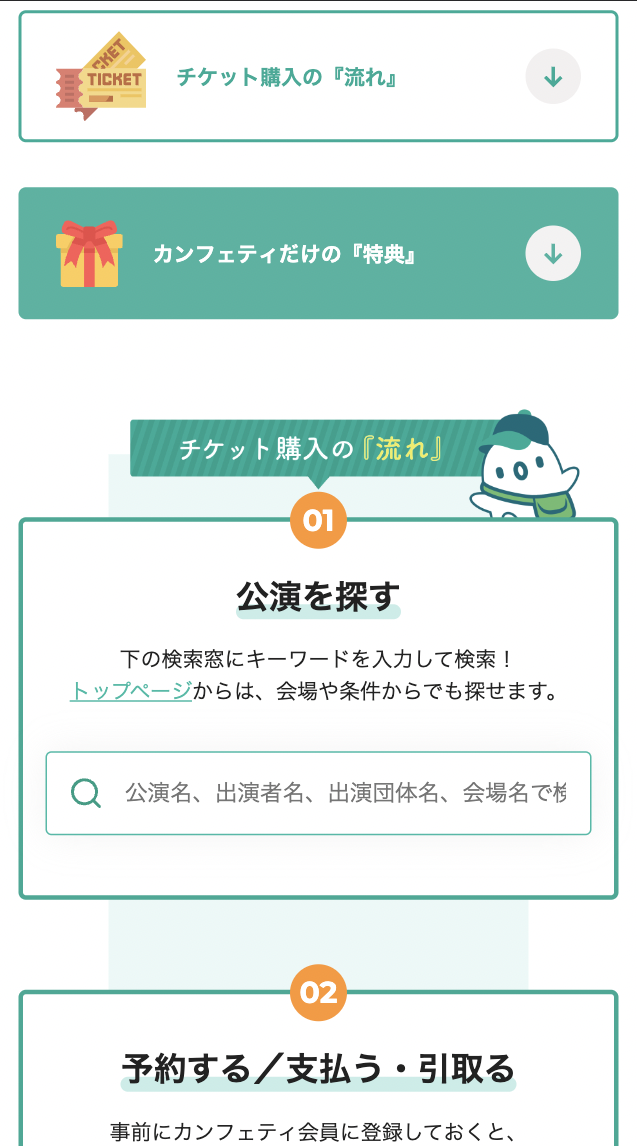The height and width of the screenshot is (1146, 637).
Task: Tap the magnifier search icon
Action: click(x=87, y=794)
